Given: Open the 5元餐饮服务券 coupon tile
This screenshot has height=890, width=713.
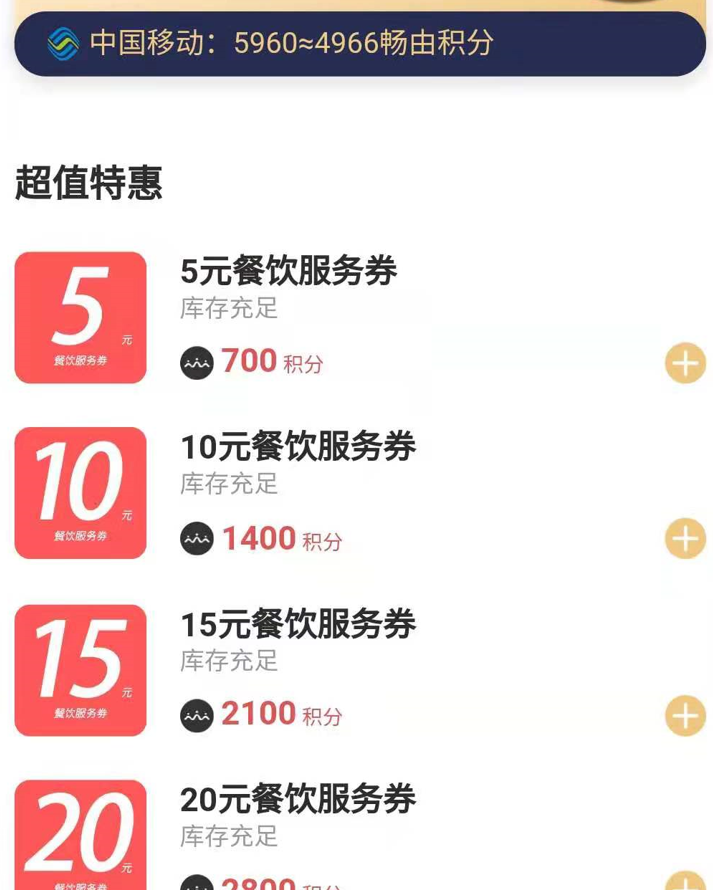Looking at the screenshot, I should (x=80, y=317).
